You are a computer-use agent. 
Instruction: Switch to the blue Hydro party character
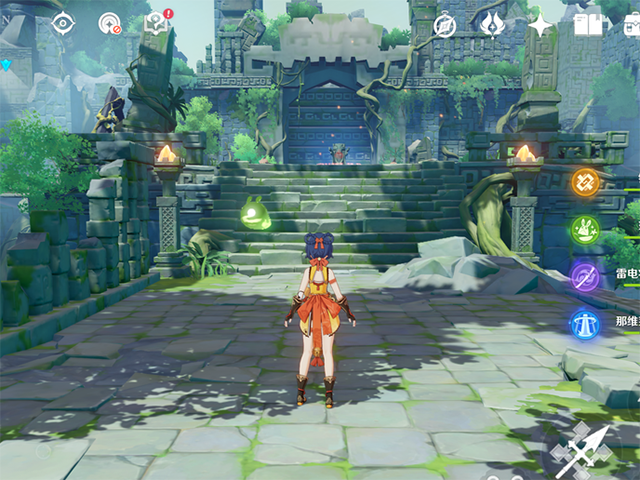click(585, 325)
